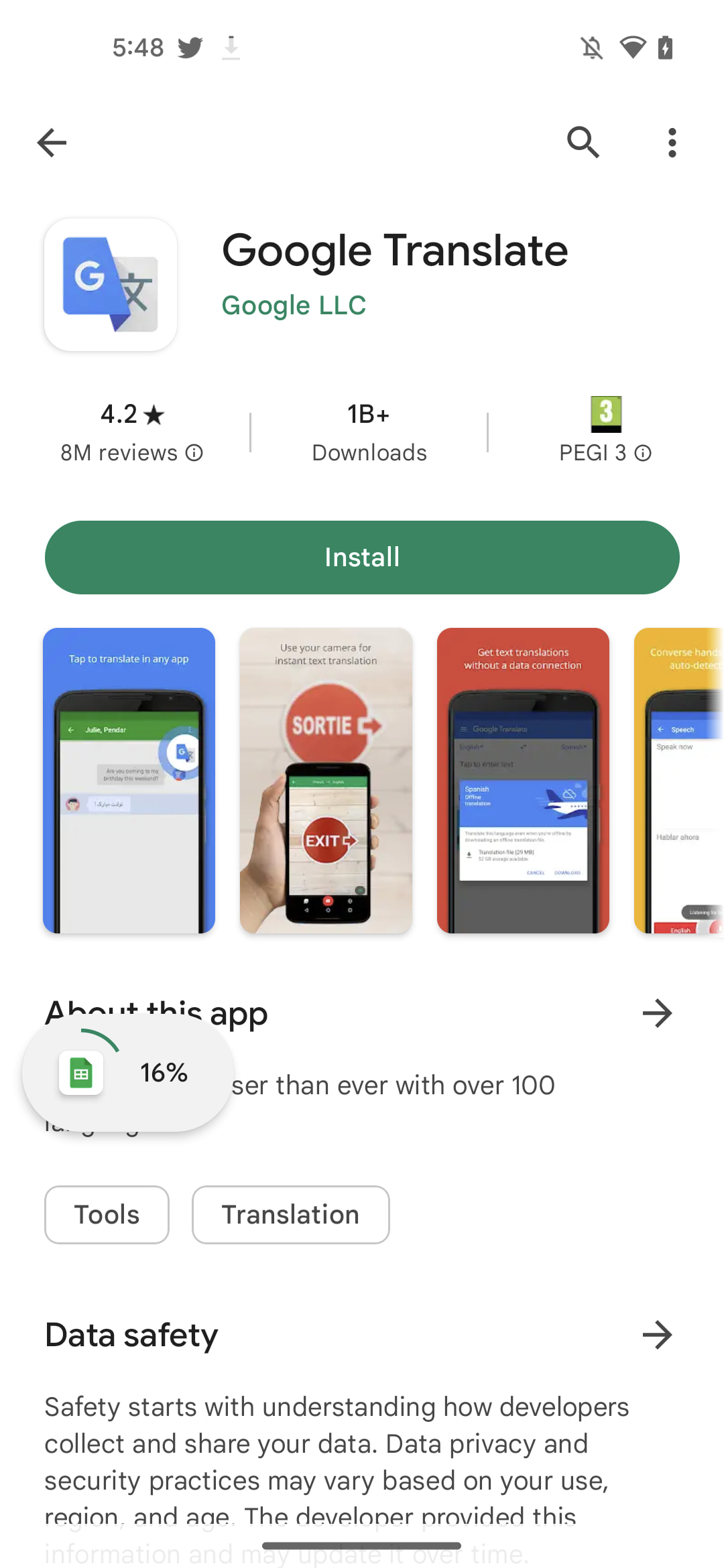
Task: Go back to the previous screen
Action: [52, 143]
